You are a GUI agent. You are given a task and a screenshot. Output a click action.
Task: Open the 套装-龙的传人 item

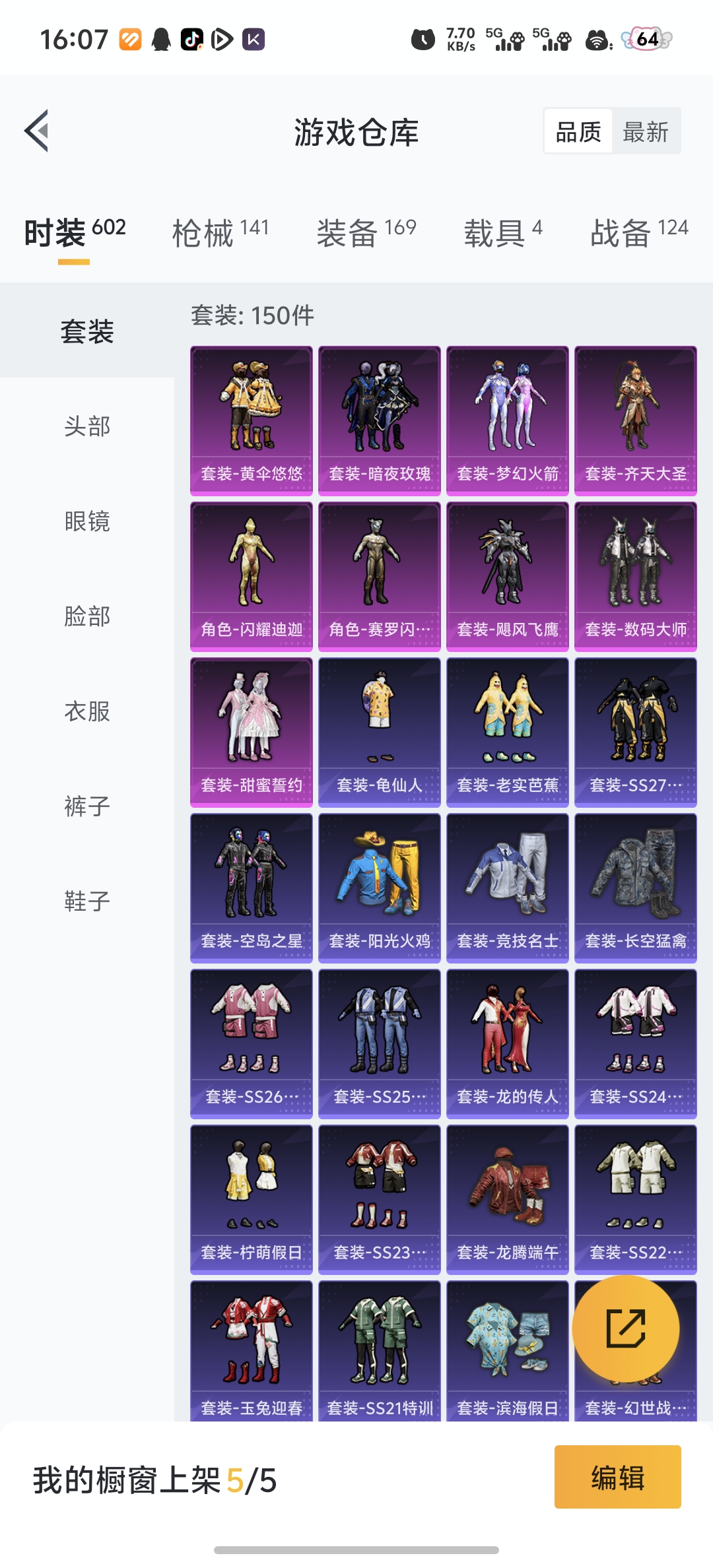pos(507,1043)
